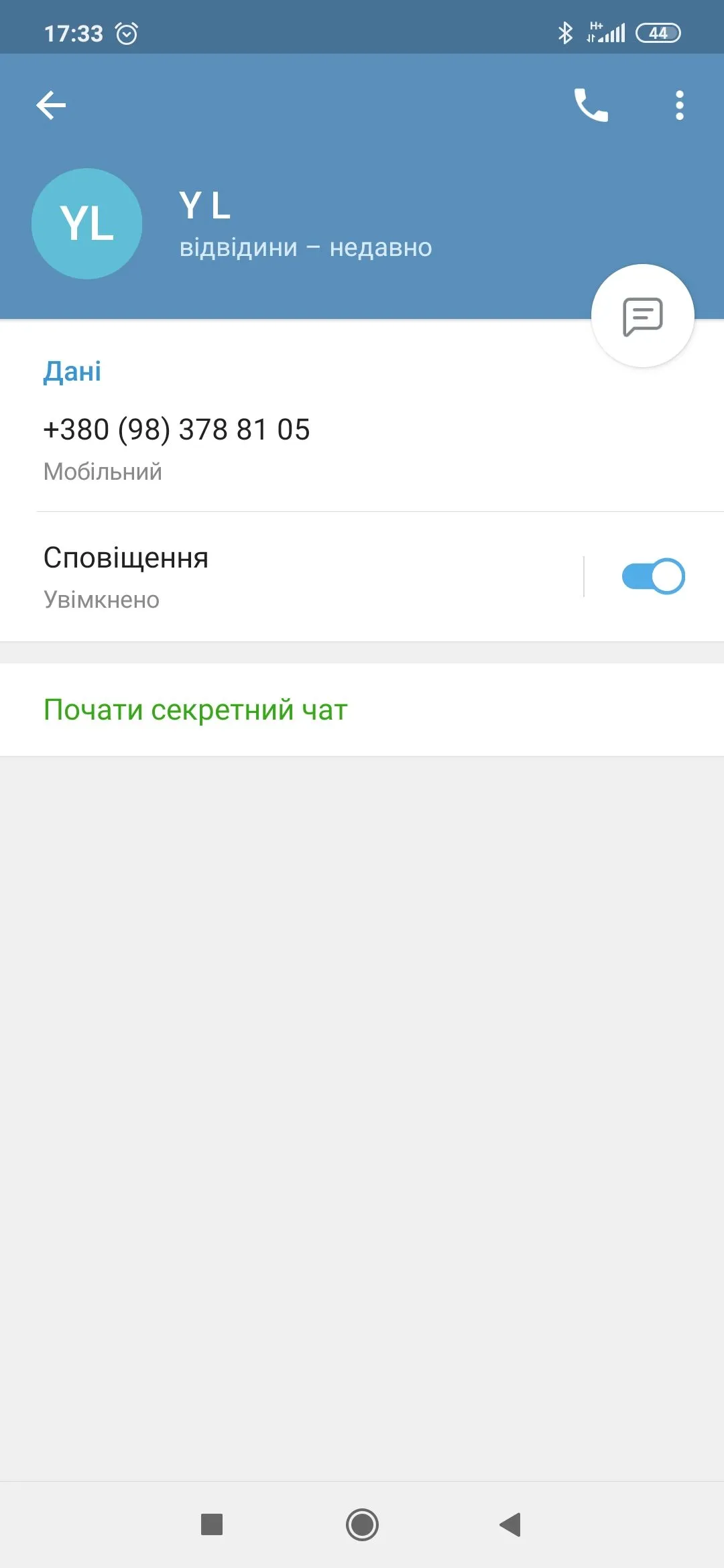Tap the YL profile avatar
This screenshot has width=724, height=1568.
click(x=87, y=224)
